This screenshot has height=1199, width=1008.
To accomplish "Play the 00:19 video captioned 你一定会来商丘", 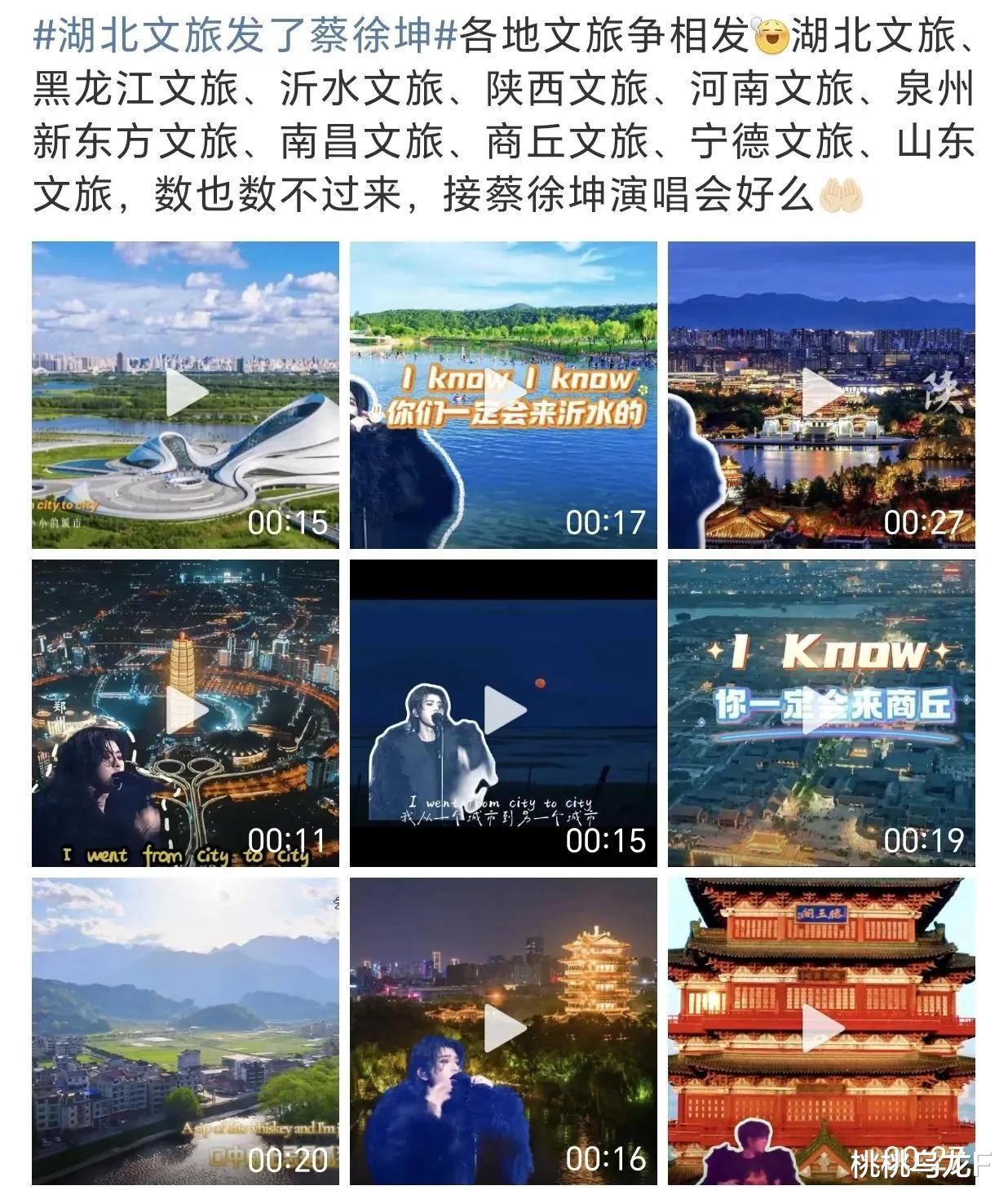I will point(821,712).
